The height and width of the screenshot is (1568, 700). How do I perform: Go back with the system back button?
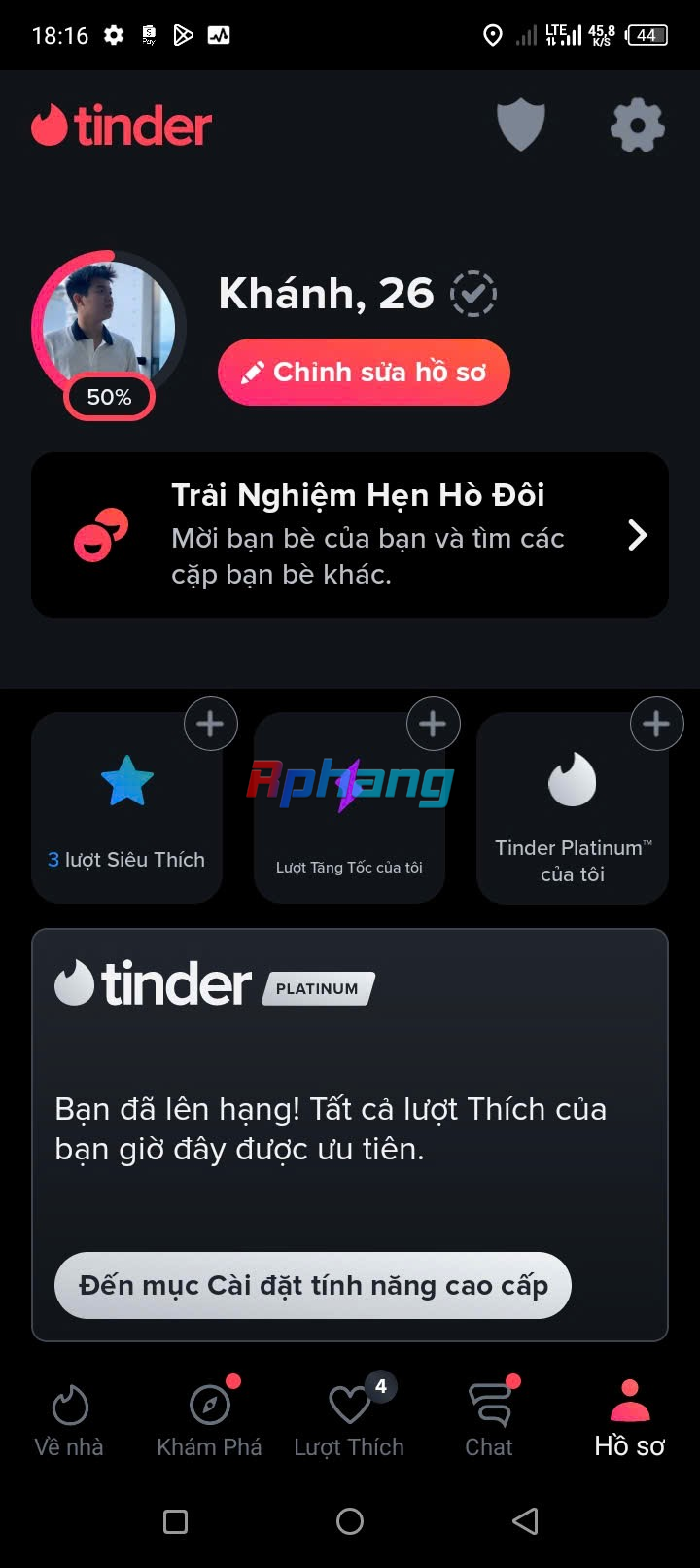coord(525,1521)
